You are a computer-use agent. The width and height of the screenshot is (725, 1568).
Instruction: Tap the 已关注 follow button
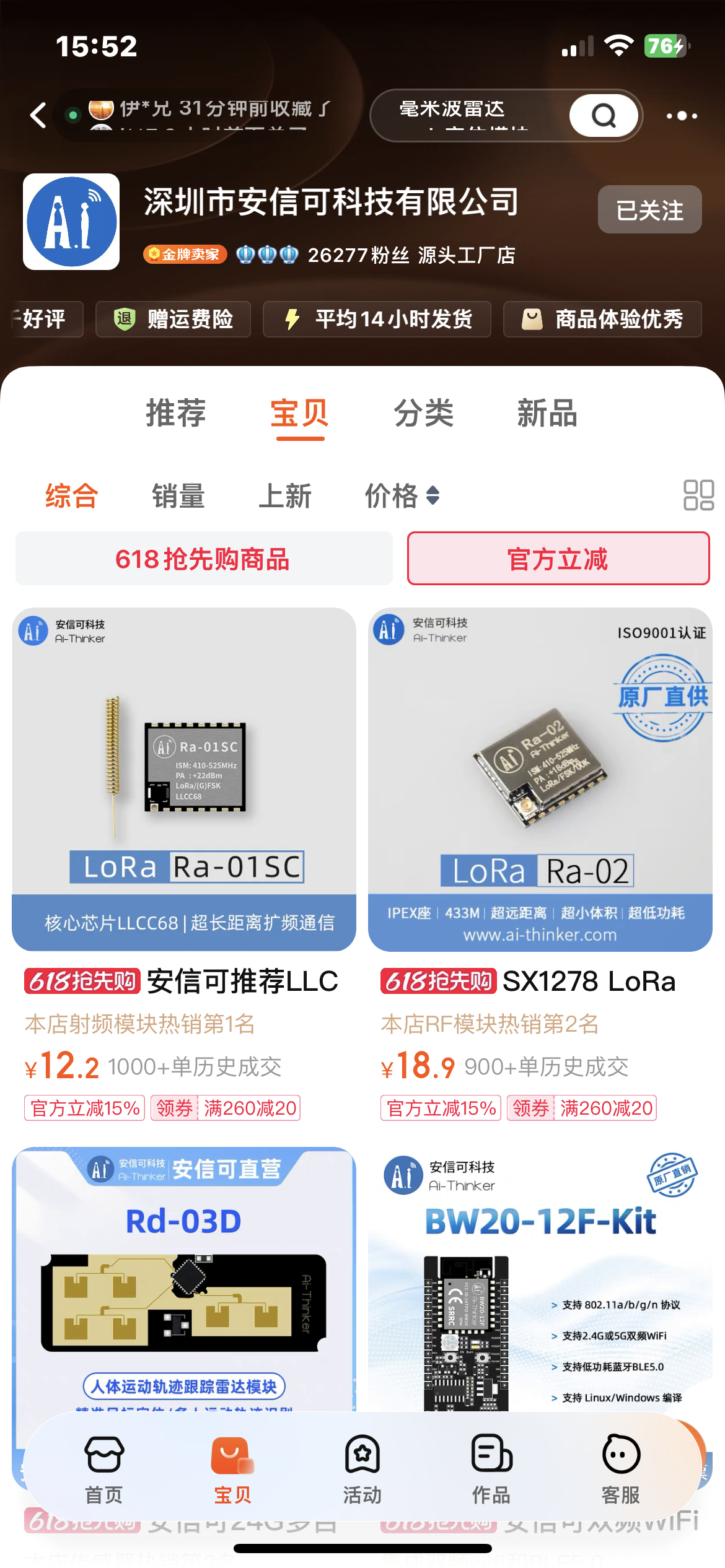(x=649, y=210)
